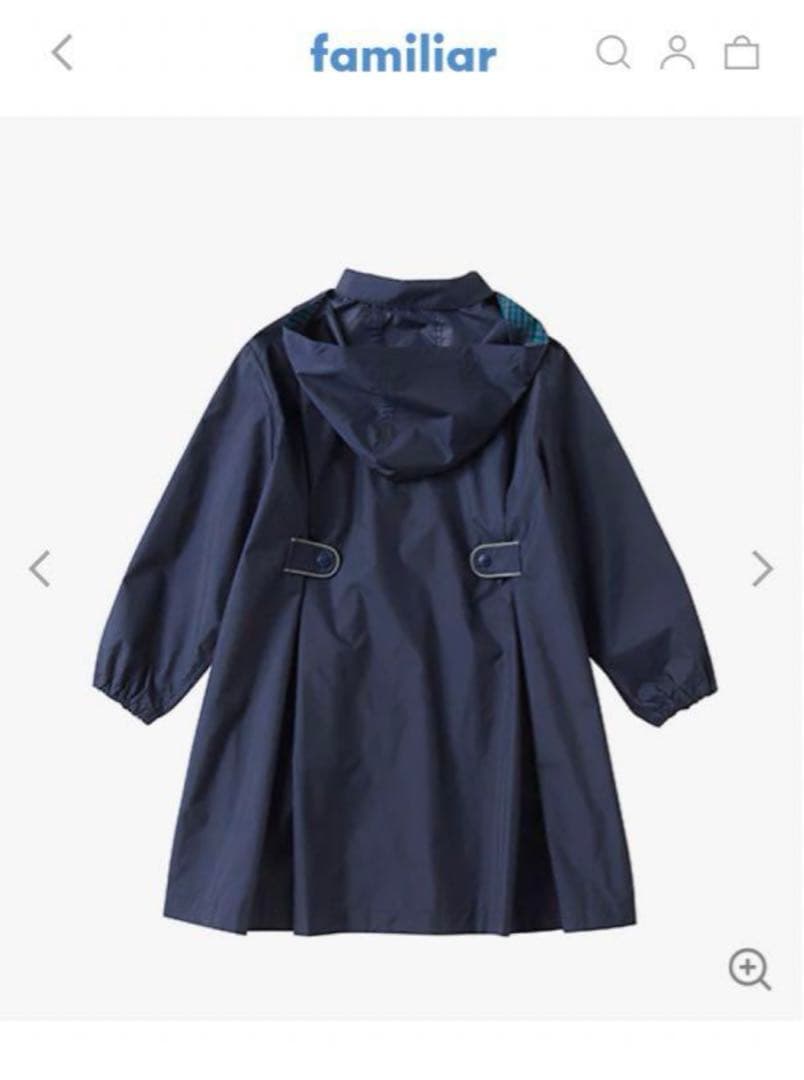Open the shopping bag
Image resolution: width=804 pixels, height=1080 pixels.
[x=741, y=52]
